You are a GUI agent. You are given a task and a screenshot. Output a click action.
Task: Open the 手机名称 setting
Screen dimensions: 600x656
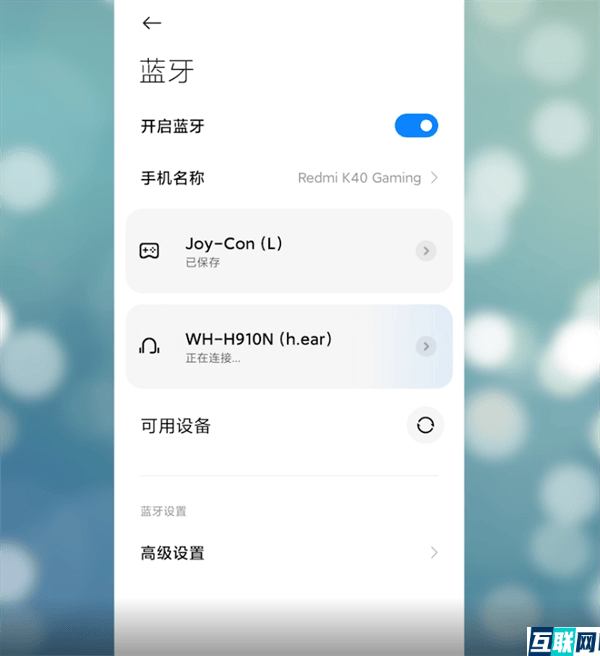tap(289, 178)
